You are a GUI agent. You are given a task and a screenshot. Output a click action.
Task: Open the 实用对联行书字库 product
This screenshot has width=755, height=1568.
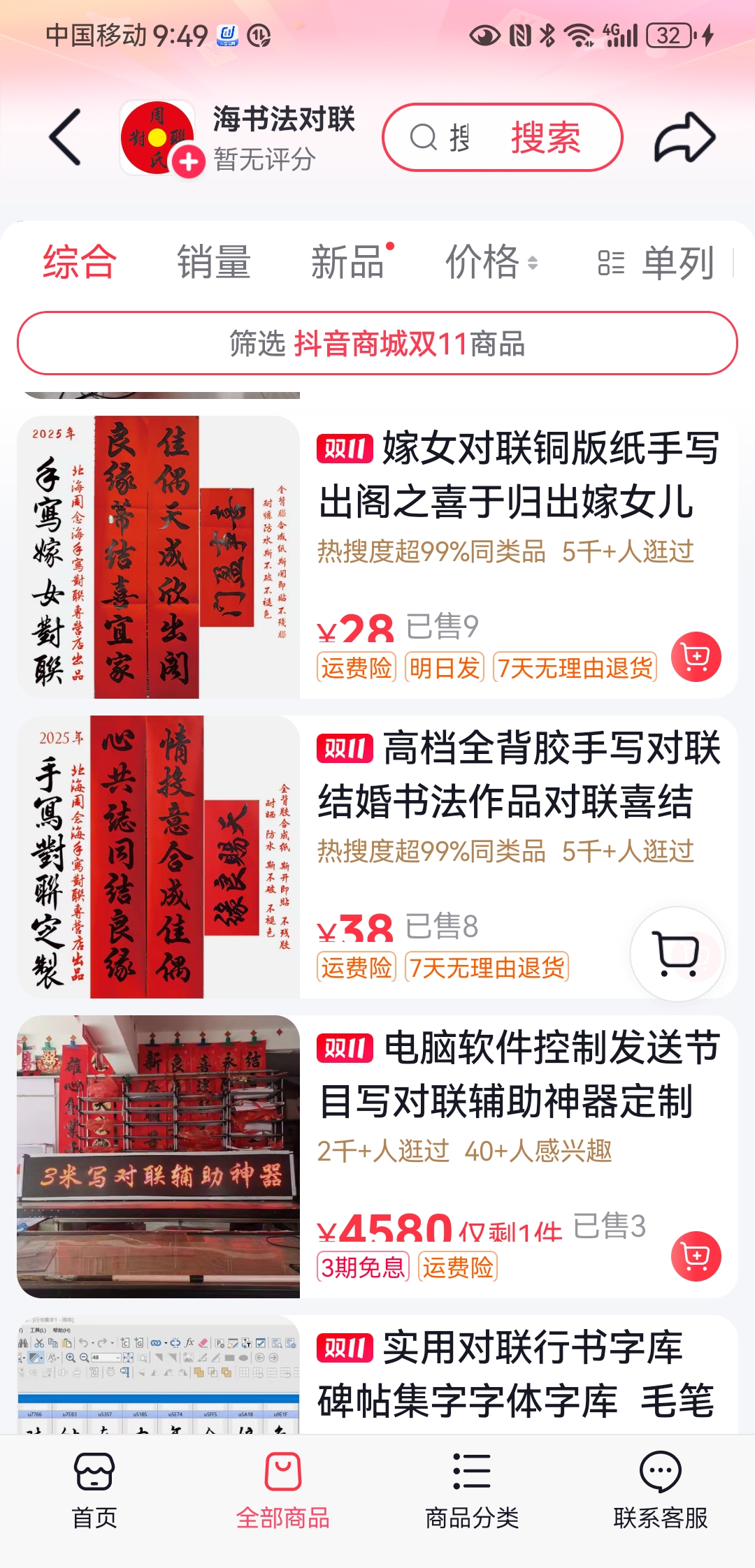pos(517,1374)
